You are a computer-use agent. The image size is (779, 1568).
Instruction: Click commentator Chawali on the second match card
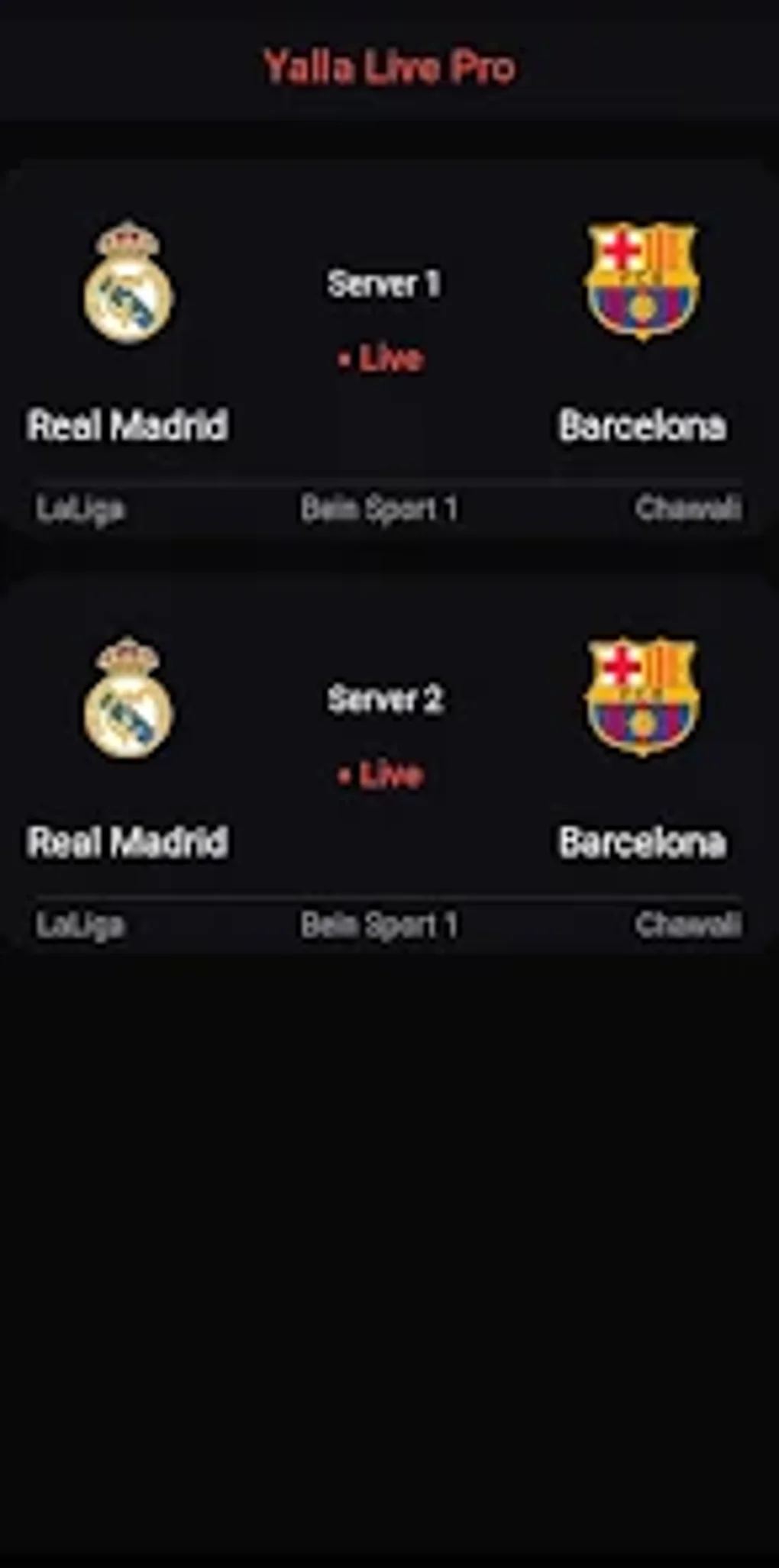[x=689, y=924]
